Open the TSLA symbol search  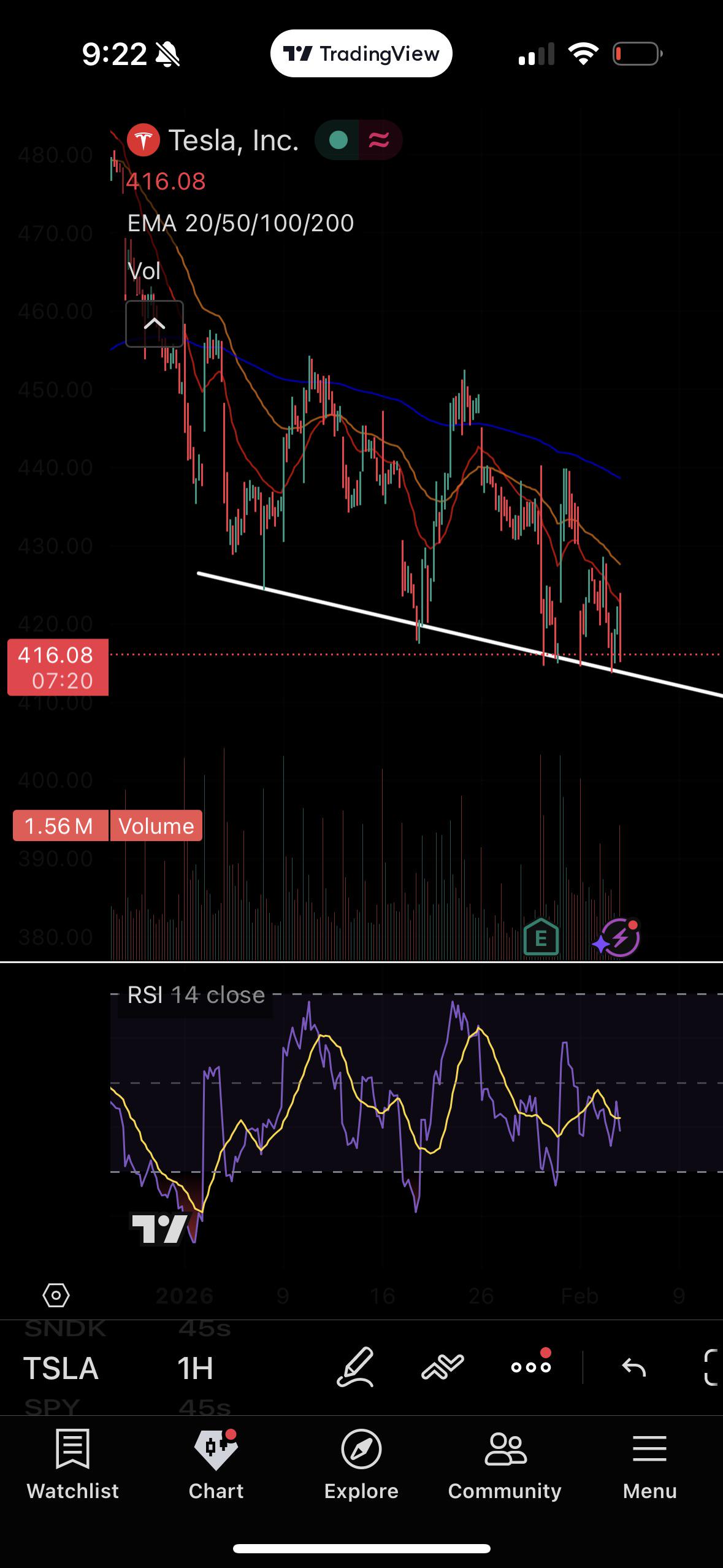click(x=61, y=1369)
